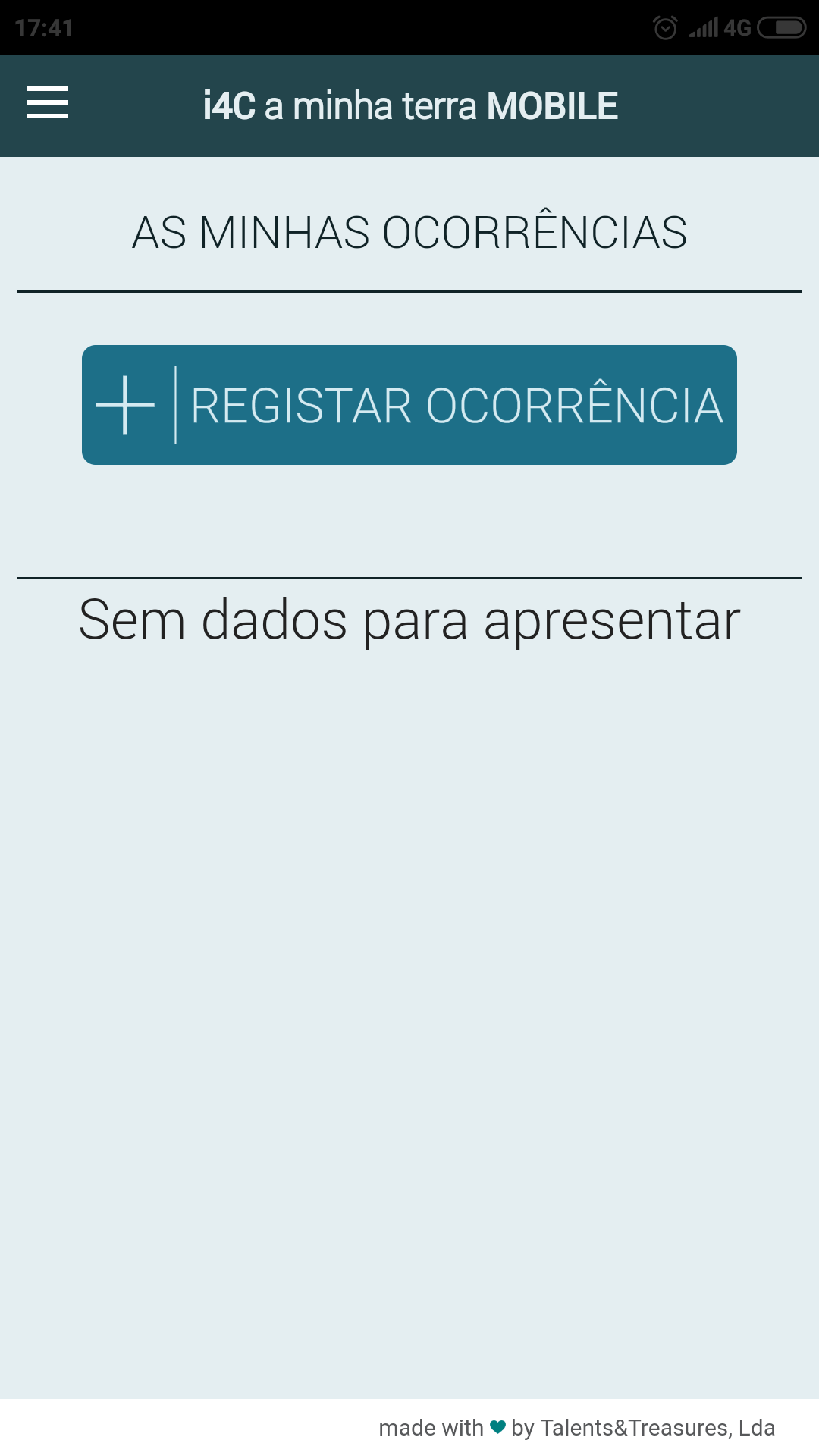The width and height of the screenshot is (819, 1456).
Task: Click the empty occurrence list area
Action: 409,986
